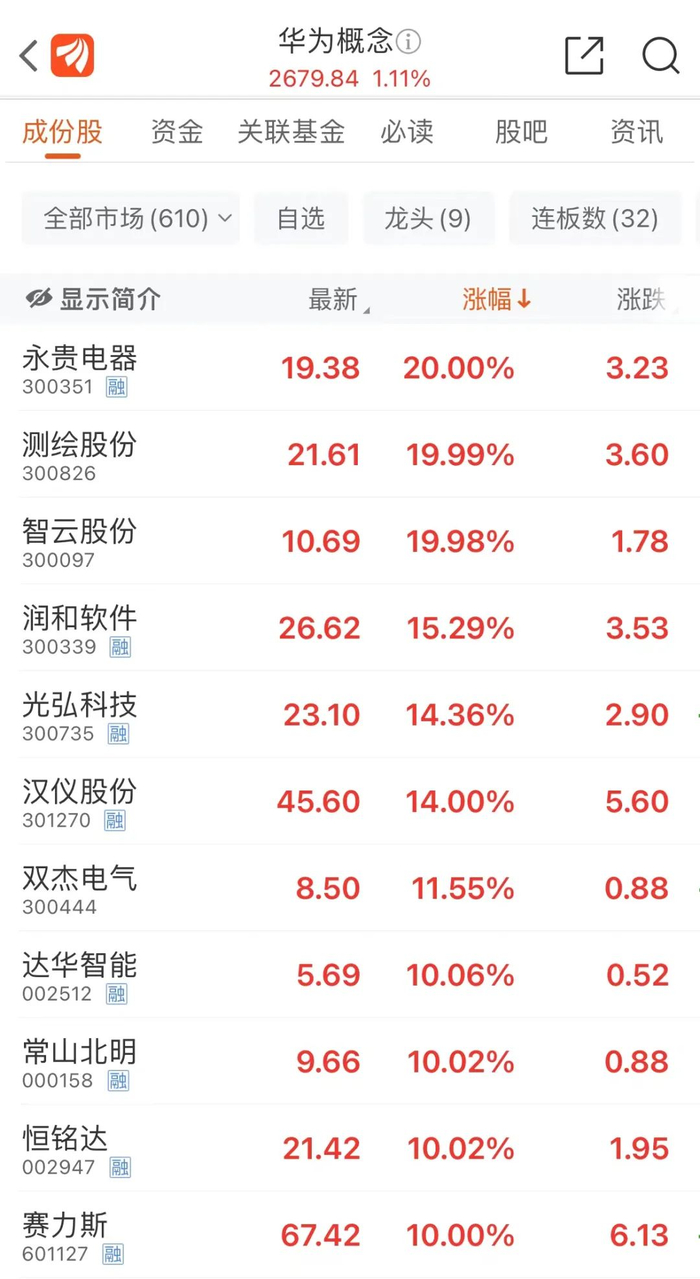Reverse the 涨幅 sort order
This screenshot has width=700, height=1279.
497,299
